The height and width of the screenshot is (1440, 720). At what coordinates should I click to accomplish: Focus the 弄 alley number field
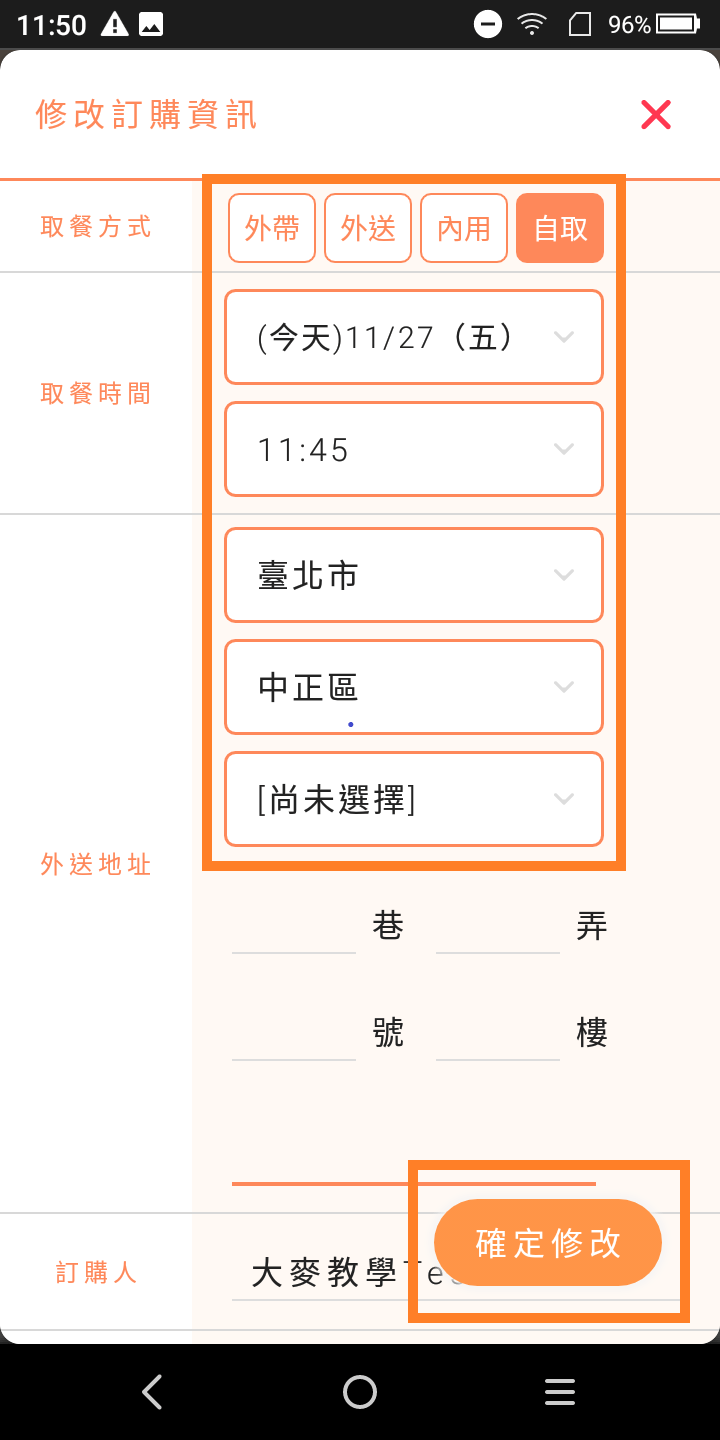click(x=498, y=930)
